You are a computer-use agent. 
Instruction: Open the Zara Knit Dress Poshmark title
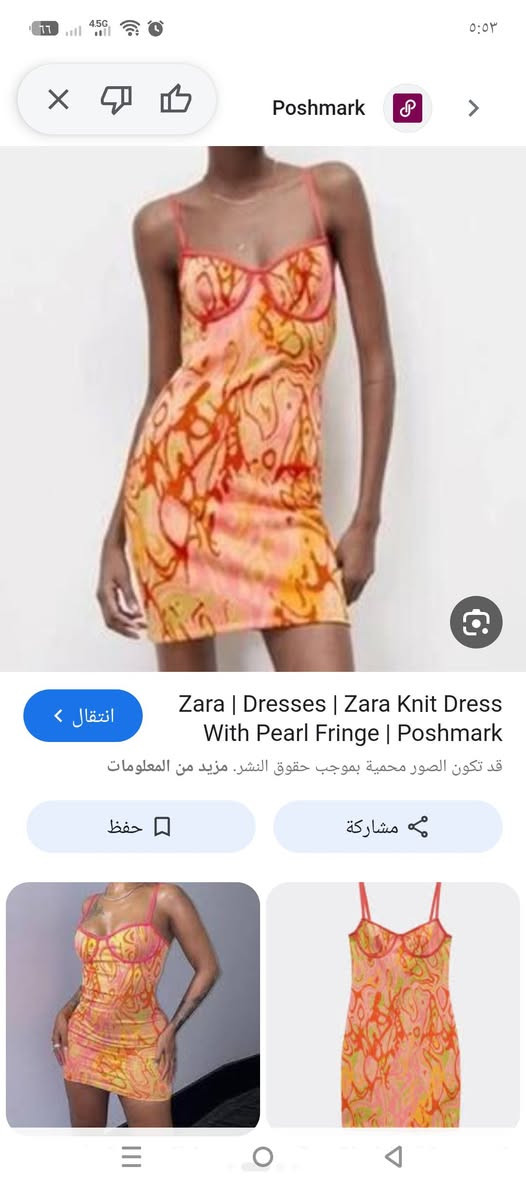pyautogui.click(x=341, y=718)
